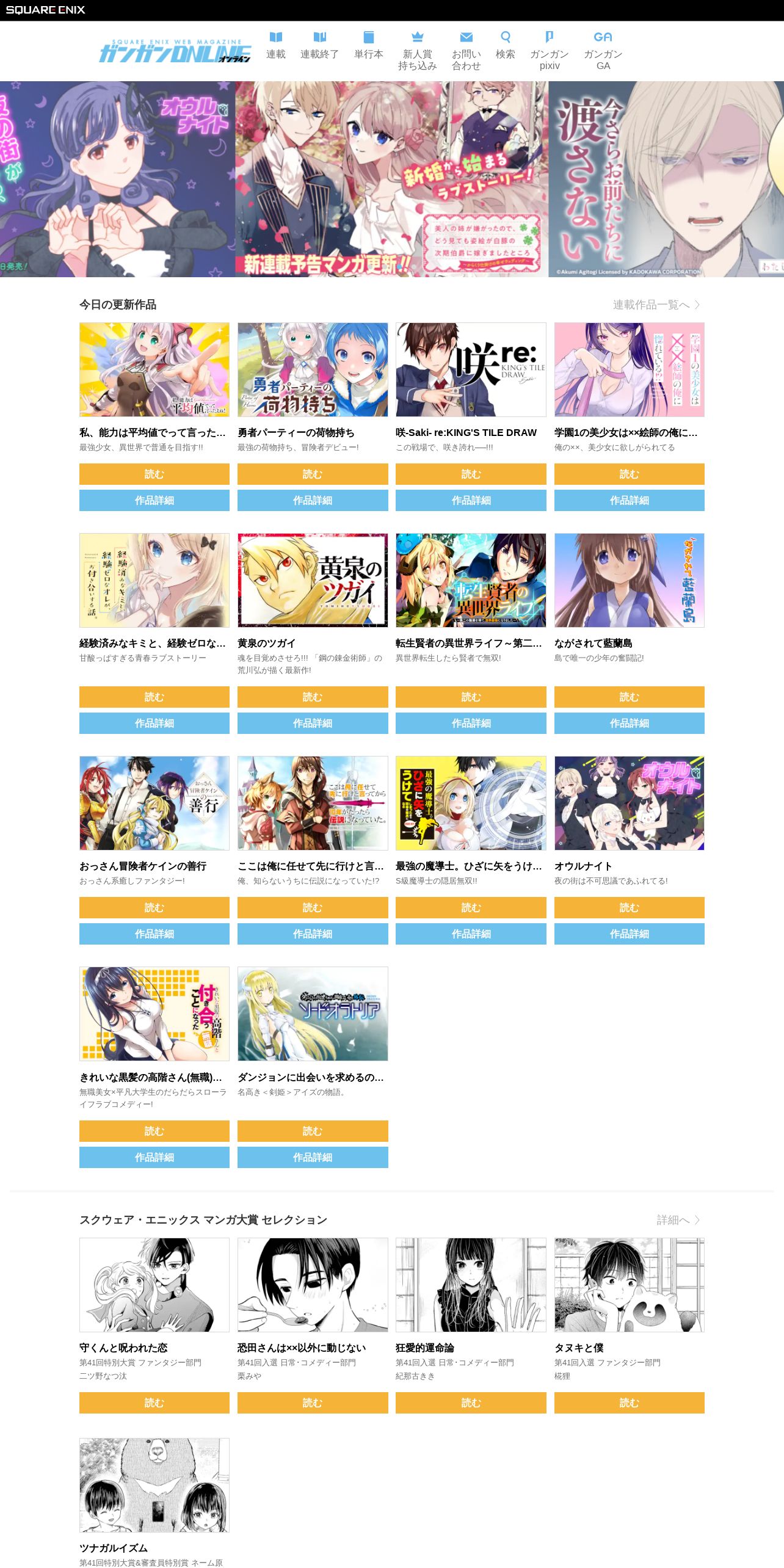
Task: Open 作品詳細 for 咲-Saki- re:KING'S TILE DRAW
Action: tap(471, 500)
